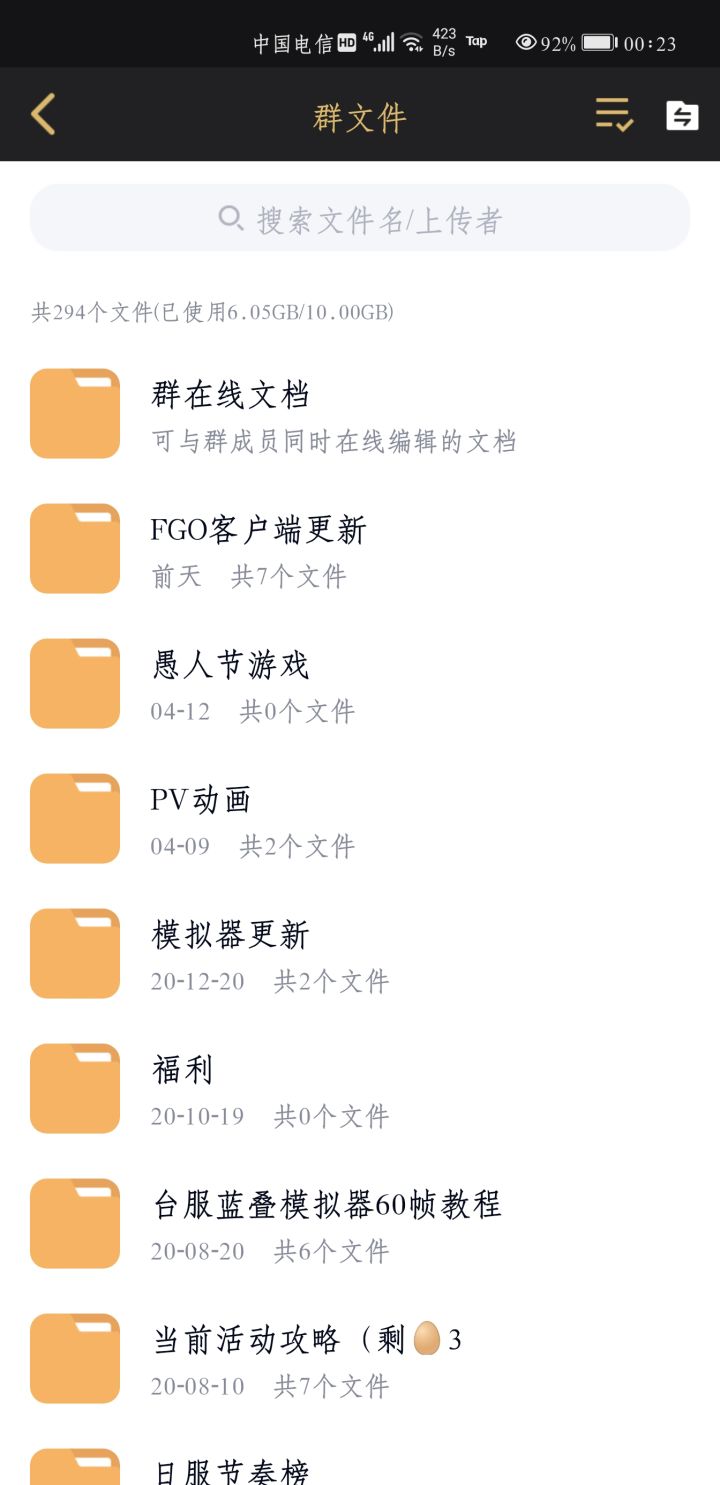The image size is (720, 1485).
Task: Open the 日服节奏榜 folder
Action: coord(230,1470)
